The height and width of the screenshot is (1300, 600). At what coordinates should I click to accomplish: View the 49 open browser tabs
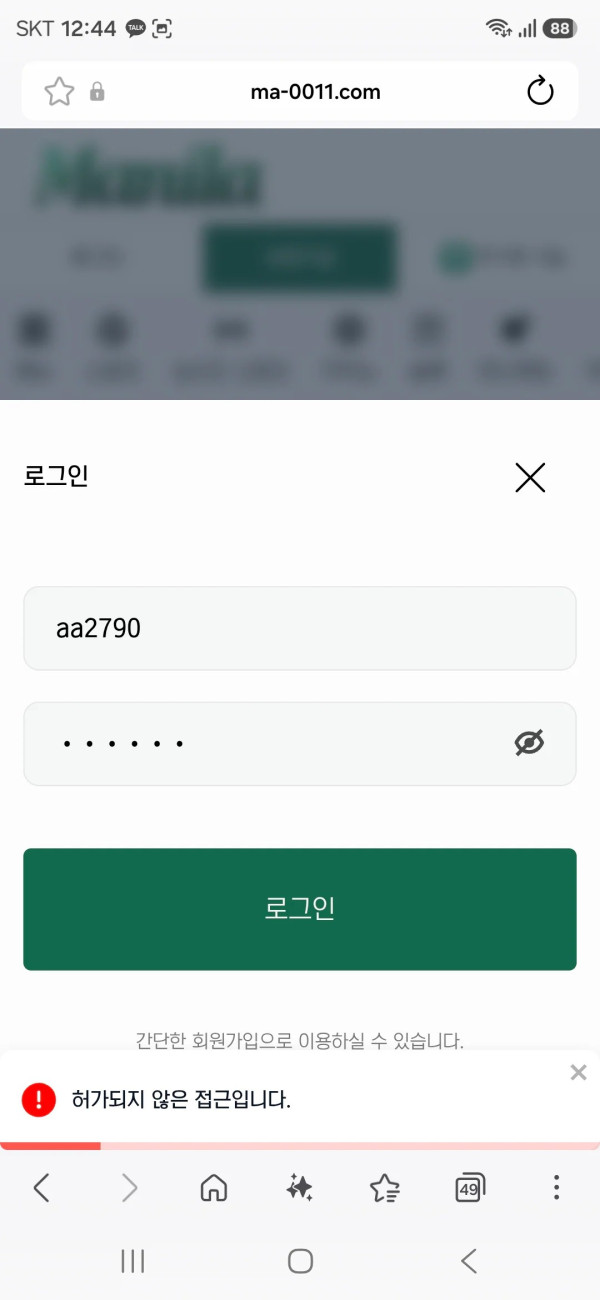click(x=470, y=1188)
